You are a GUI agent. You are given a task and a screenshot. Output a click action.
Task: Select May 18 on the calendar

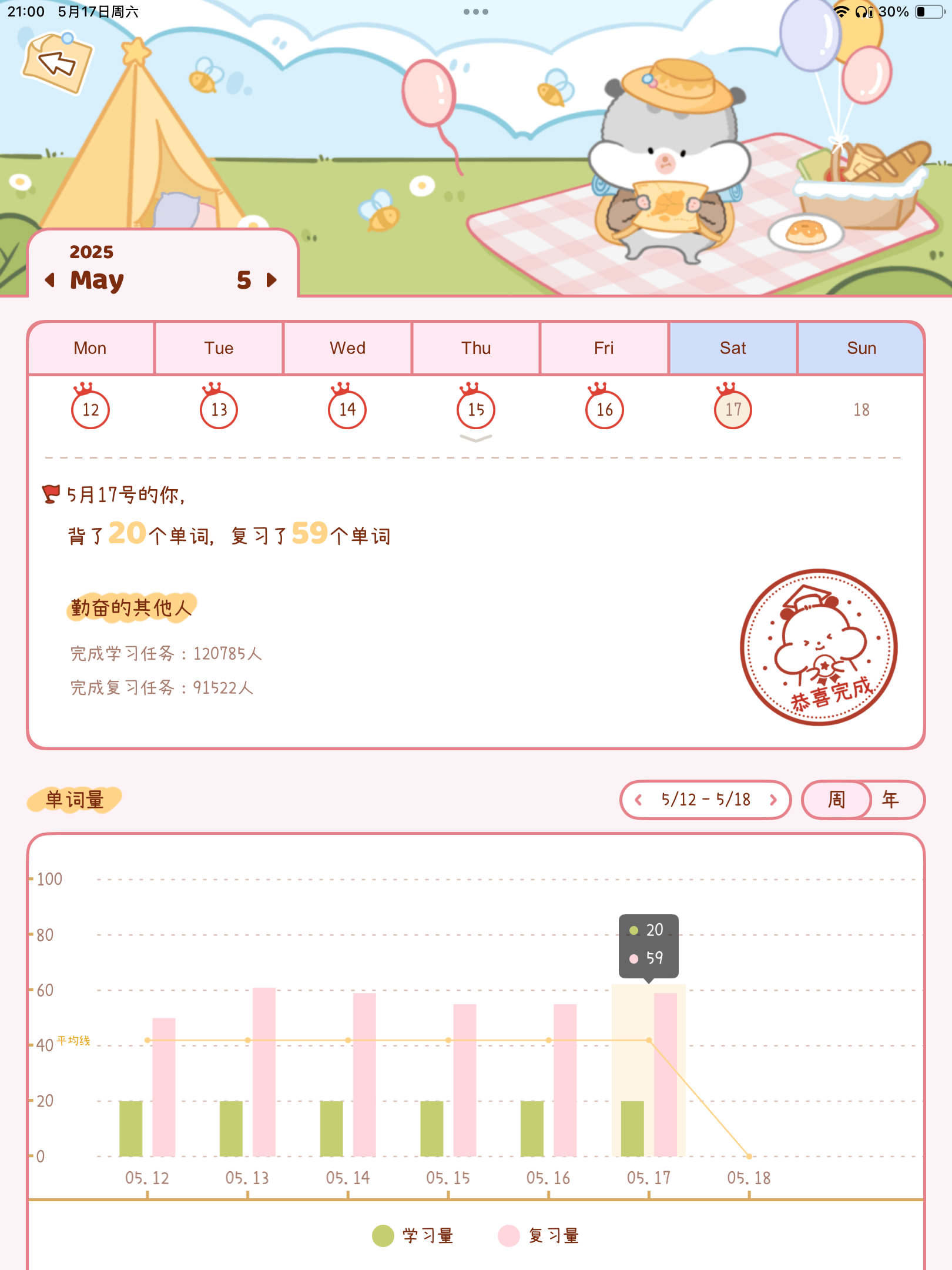pyautogui.click(x=861, y=409)
